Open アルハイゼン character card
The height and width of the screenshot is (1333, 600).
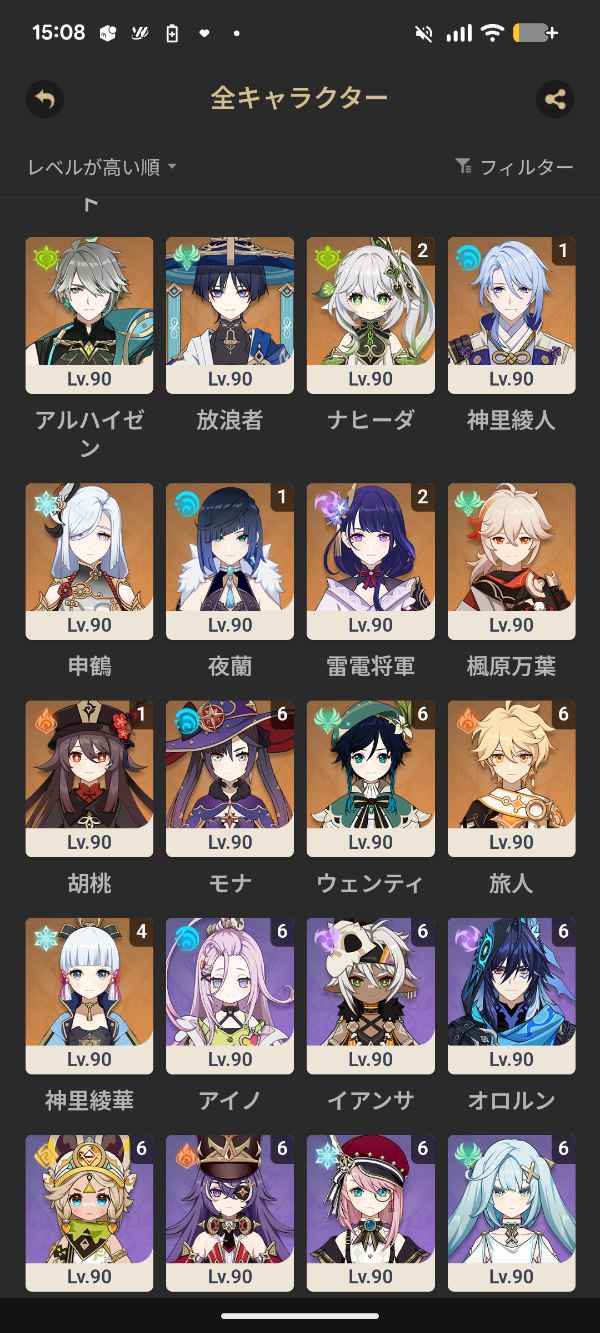tap(89, 315)
